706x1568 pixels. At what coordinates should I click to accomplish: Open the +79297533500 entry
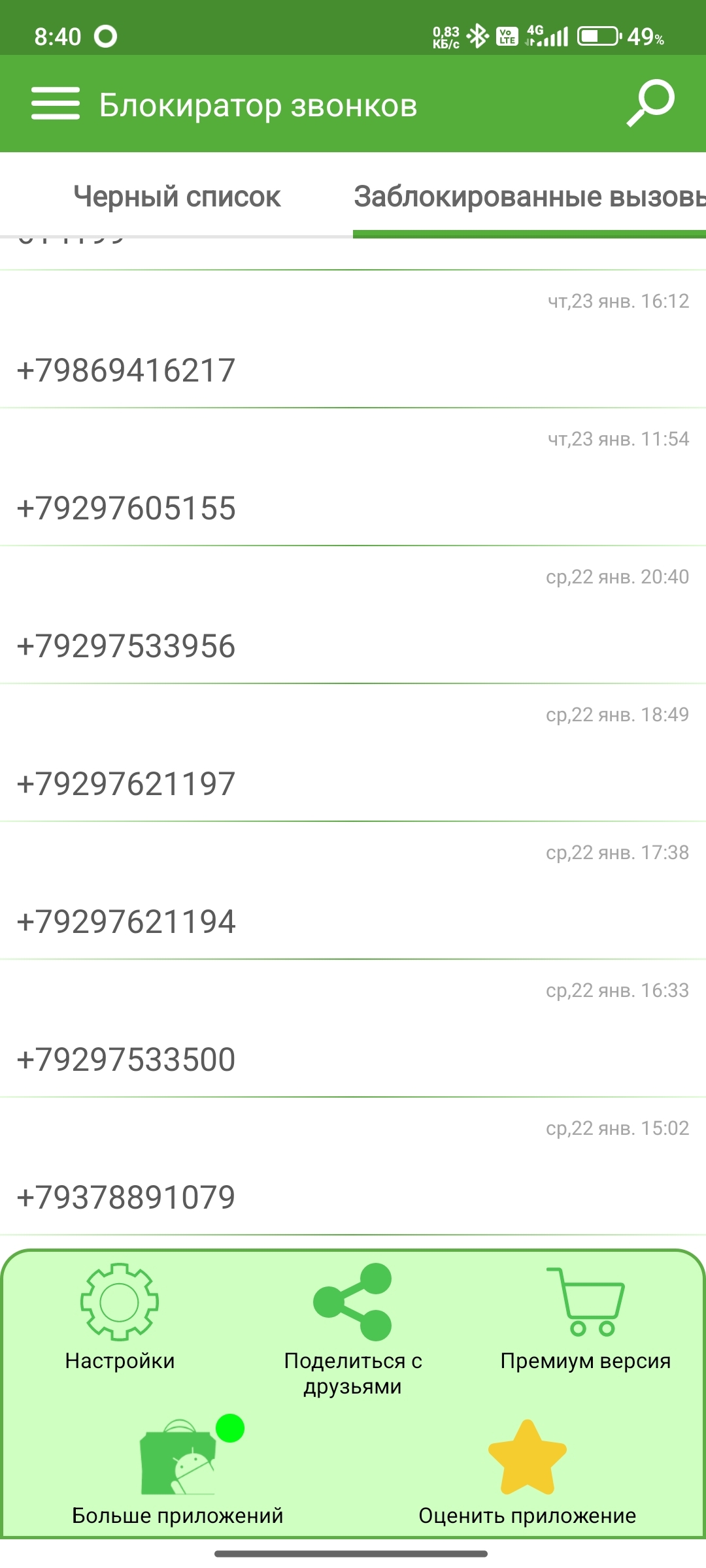tap(353, 1029)
